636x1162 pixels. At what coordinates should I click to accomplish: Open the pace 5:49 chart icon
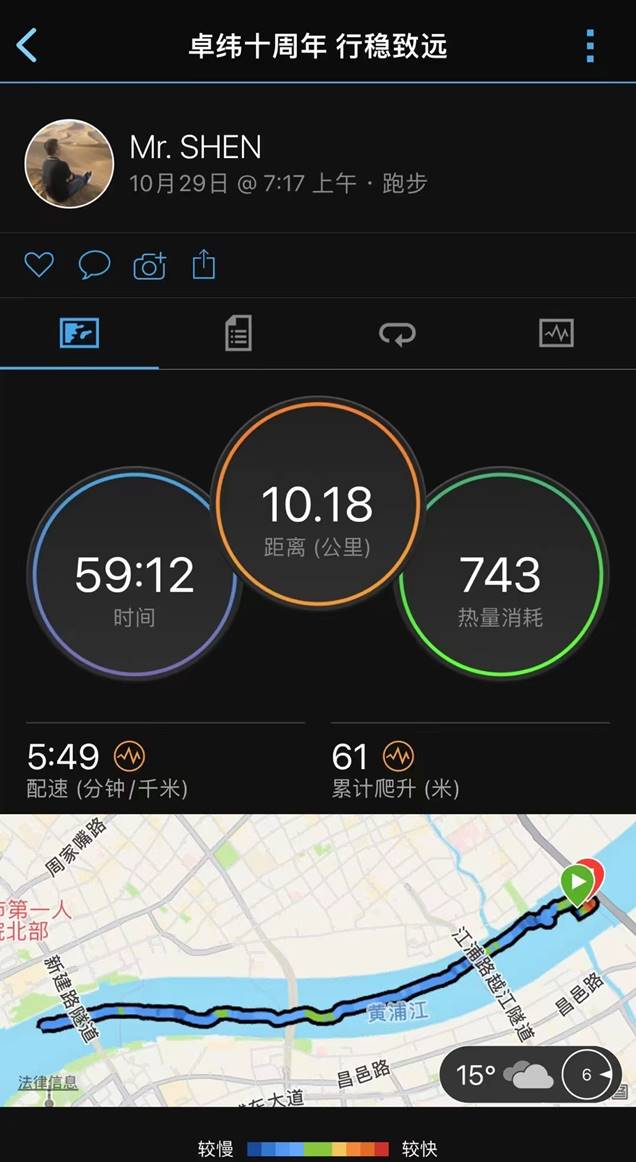(x=129, y=756)
